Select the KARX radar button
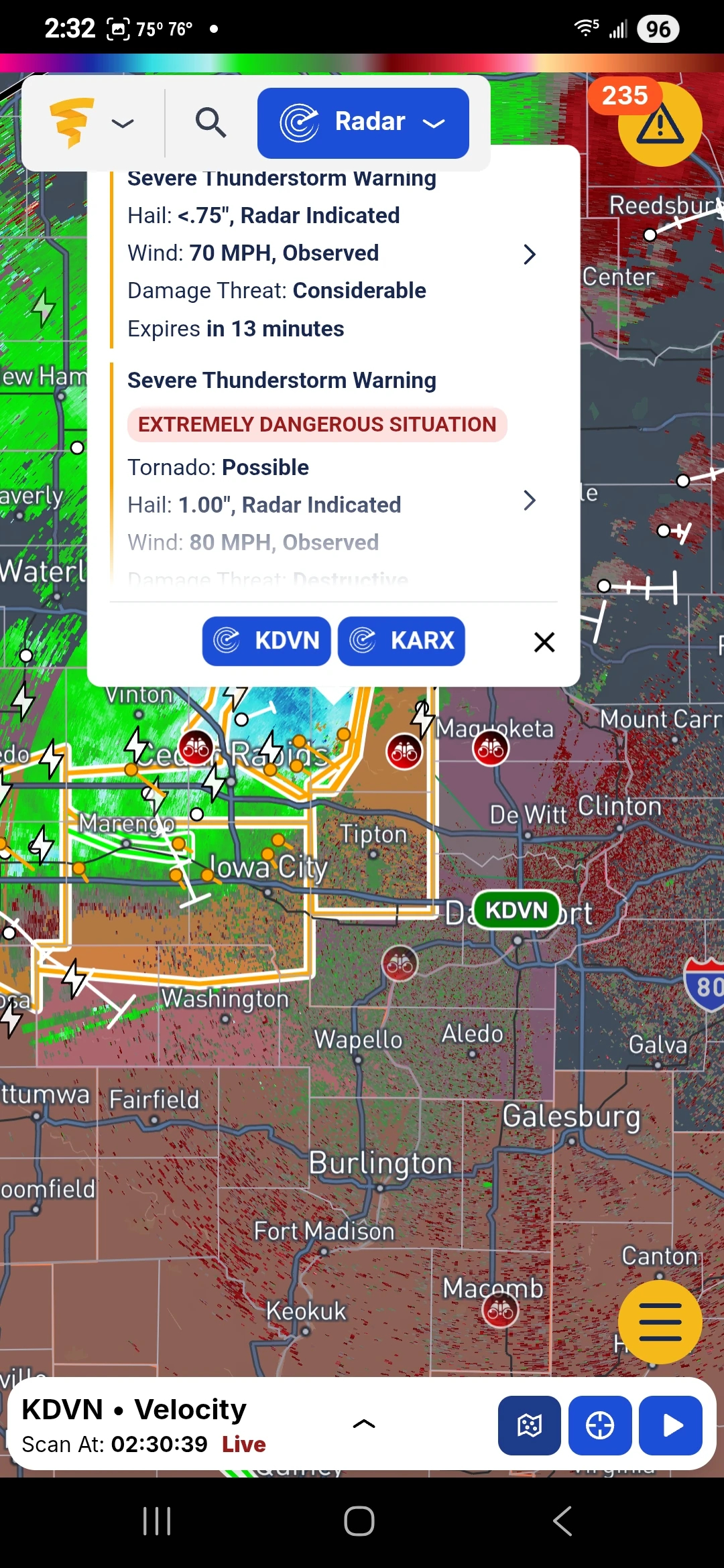Screen dimensions: 724x1568 (402, 641)
